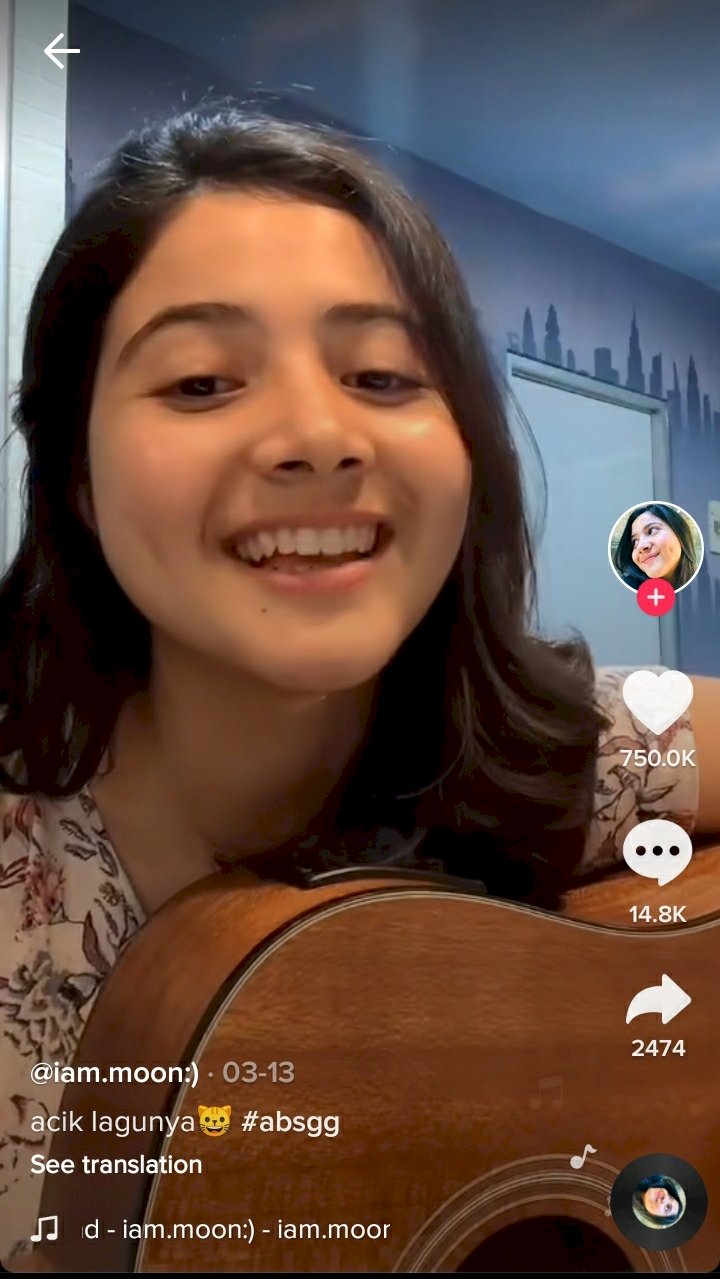Open the creator's profile picture
The image size is (720, 1279).
[656, 547]
